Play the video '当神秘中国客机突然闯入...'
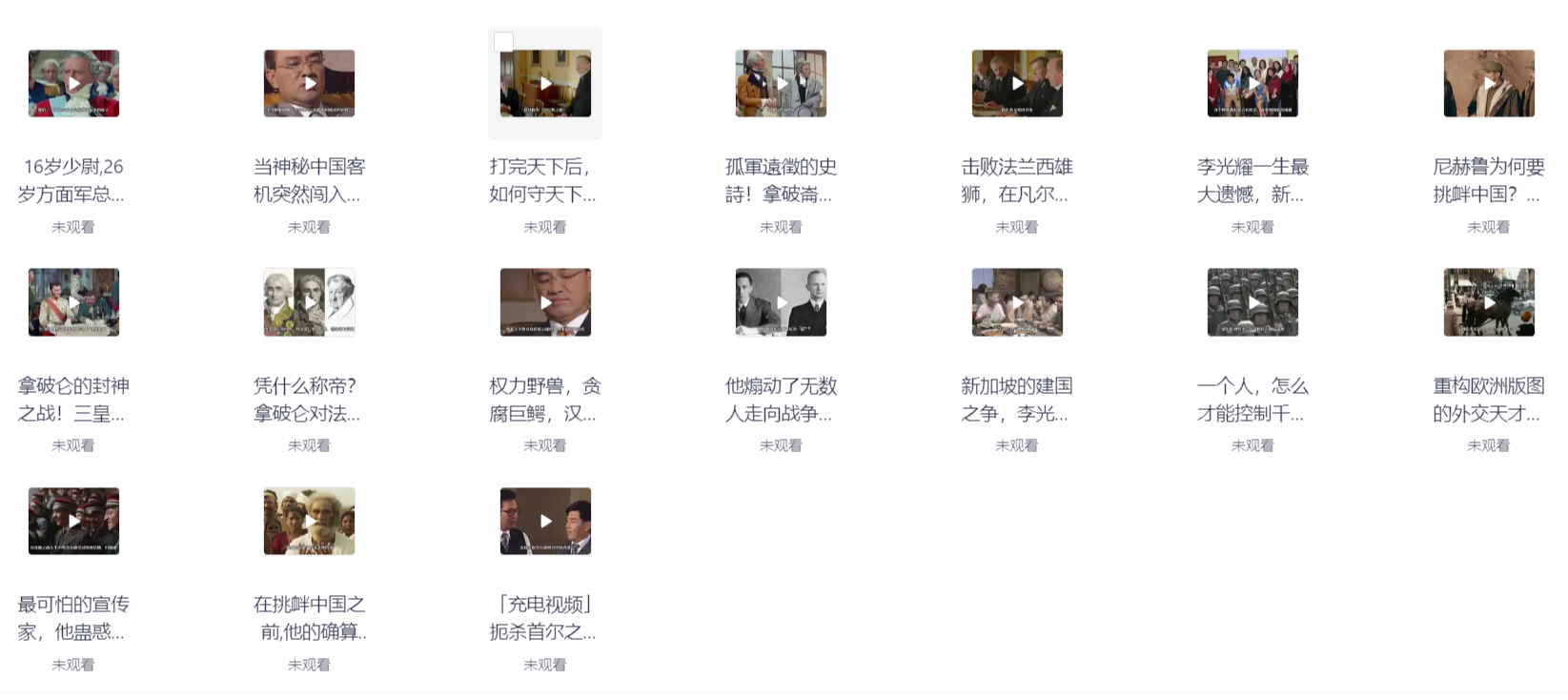 pyautogui.click(x=309, y=84)
